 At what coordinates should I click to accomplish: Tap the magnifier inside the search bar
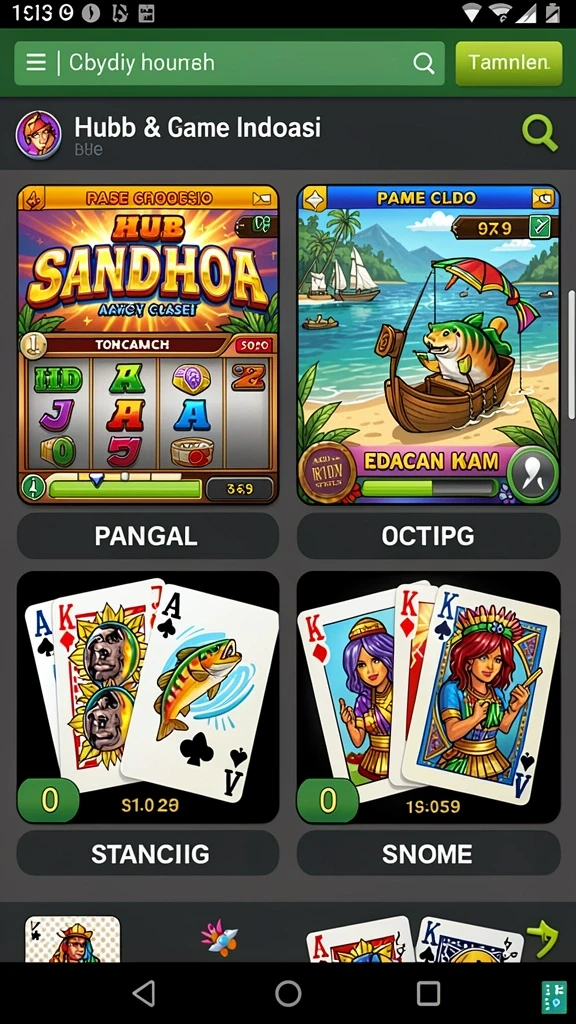tap(424, 63)
